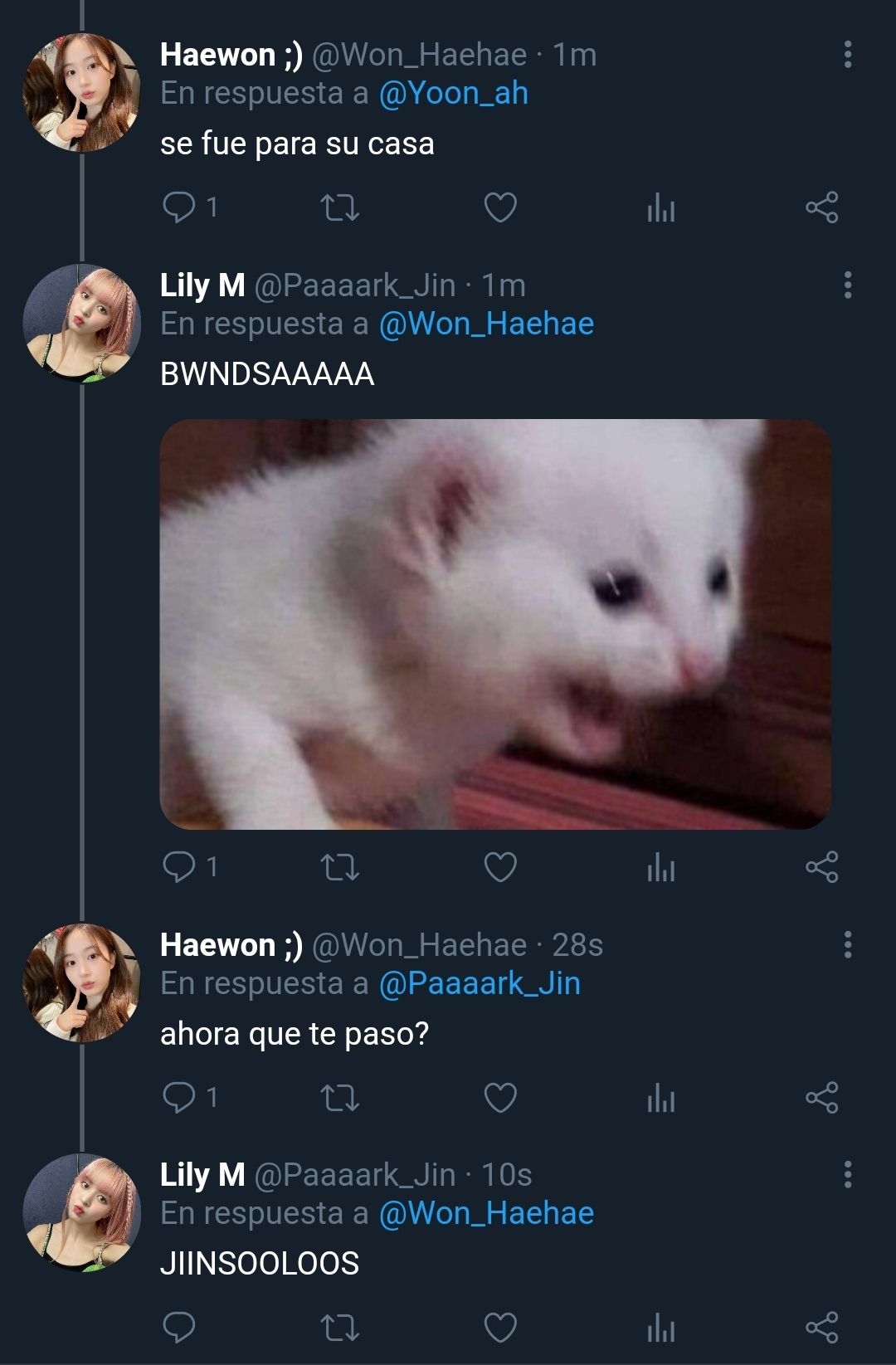
Task: Reply to 'se fue para su casa' tweet
Action: click(x=179, y=207)
